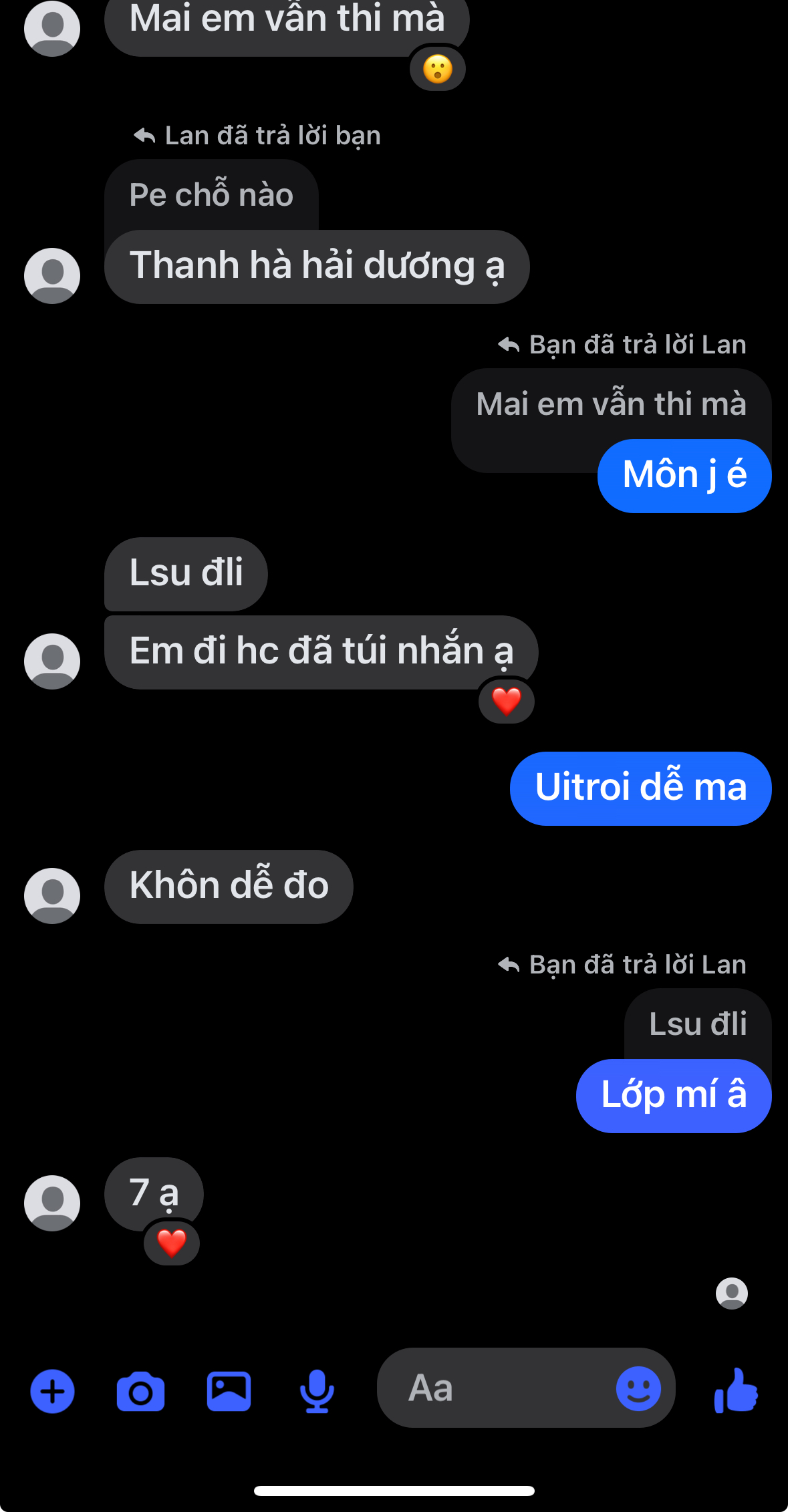The height and width of the screenshot is (1512, 788).
Task: Record a voice message with microphone
Action: (x=317, y=1392)
